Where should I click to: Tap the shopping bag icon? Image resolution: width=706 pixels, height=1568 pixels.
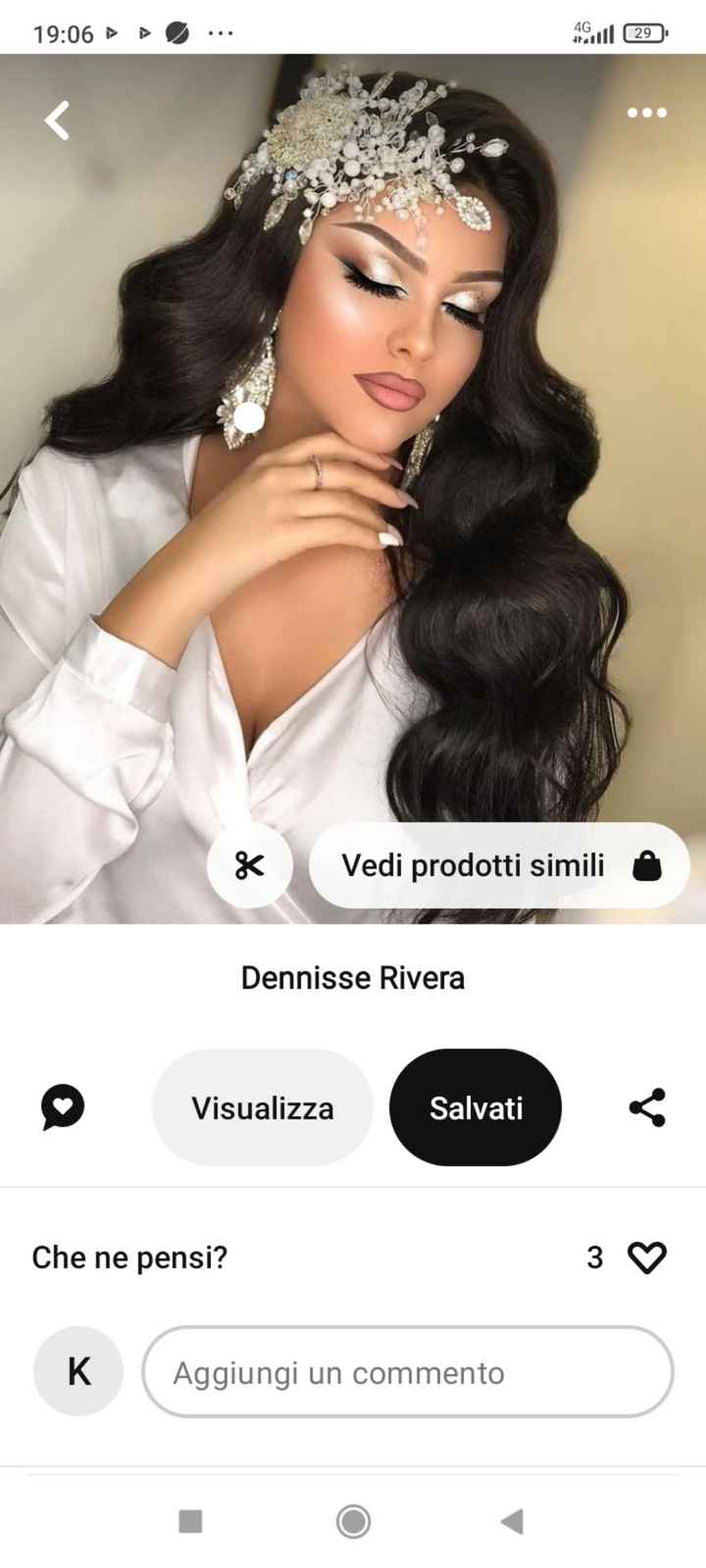click(648, 865)
